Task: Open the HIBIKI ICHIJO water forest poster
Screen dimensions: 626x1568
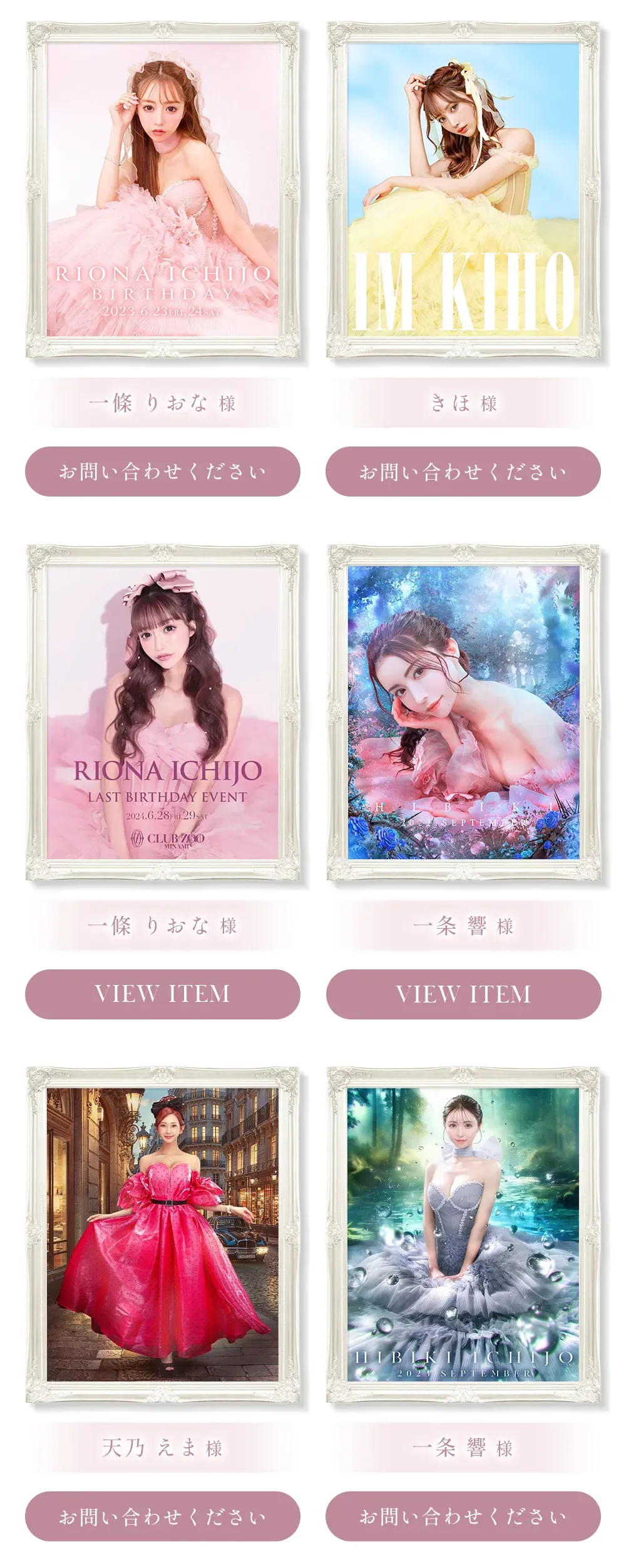Action: pyautogui.click(x=463, y=1235)
